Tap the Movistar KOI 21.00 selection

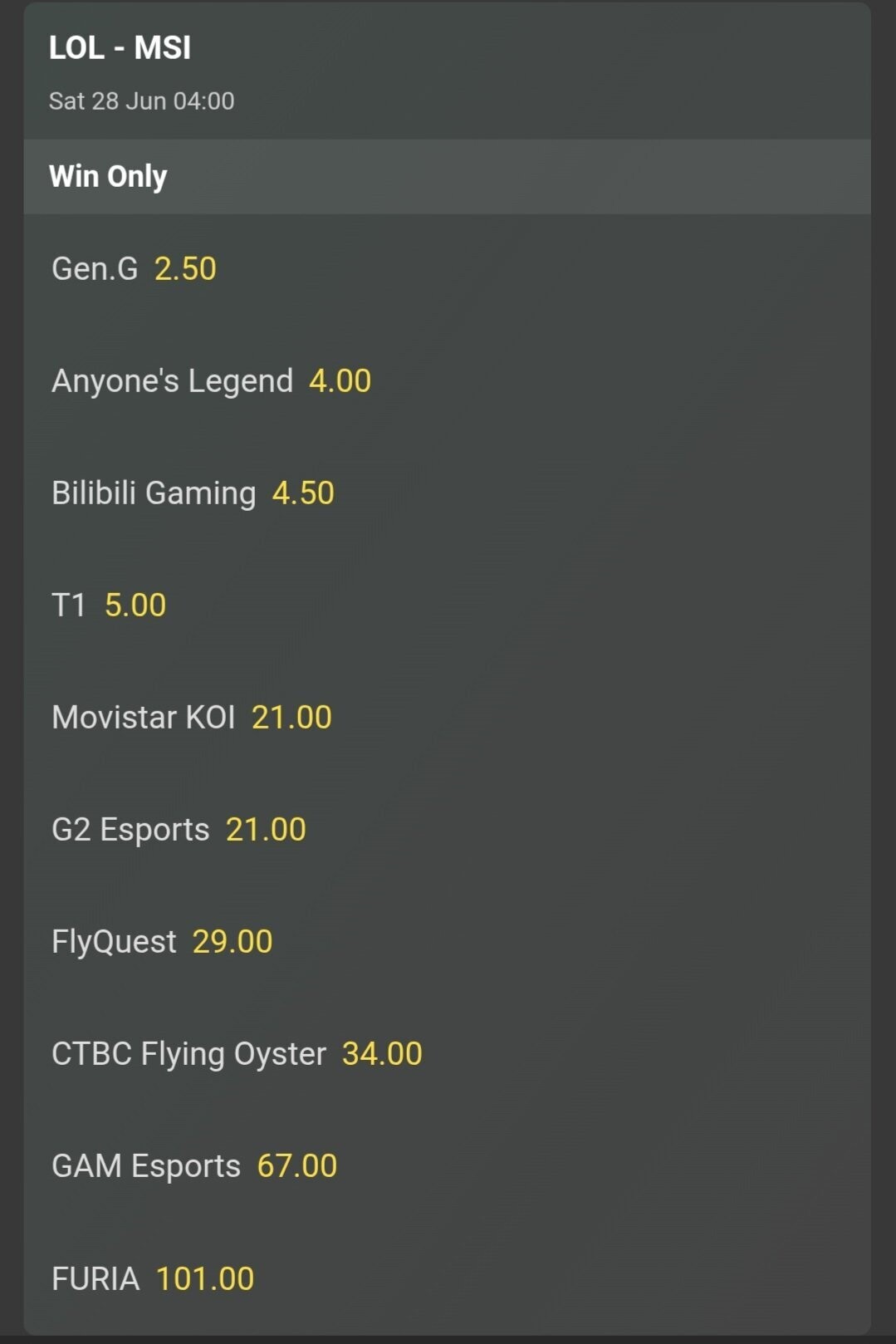[x=447, y=718]
